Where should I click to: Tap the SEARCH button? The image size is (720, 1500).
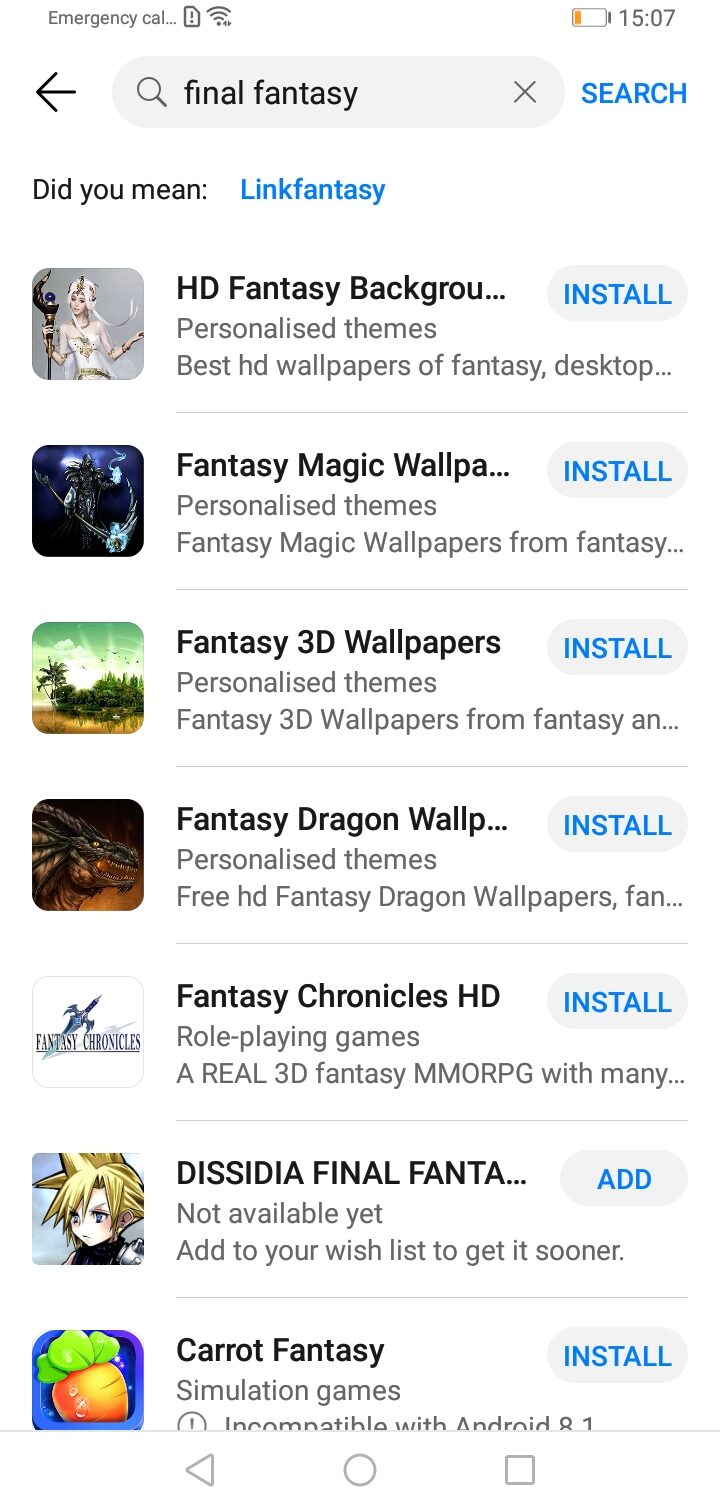point(634,93)
